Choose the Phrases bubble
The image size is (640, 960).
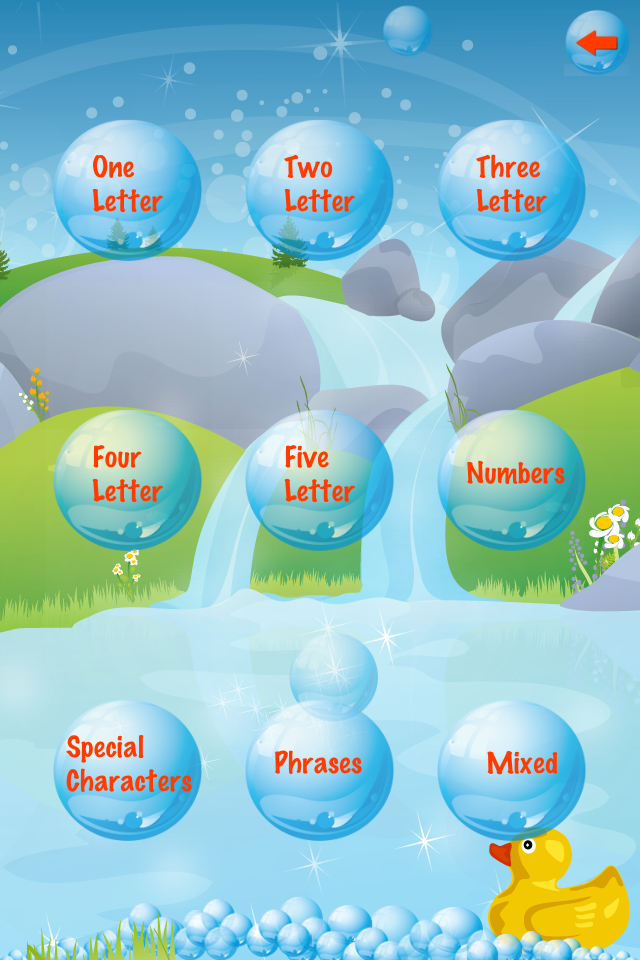319,767
